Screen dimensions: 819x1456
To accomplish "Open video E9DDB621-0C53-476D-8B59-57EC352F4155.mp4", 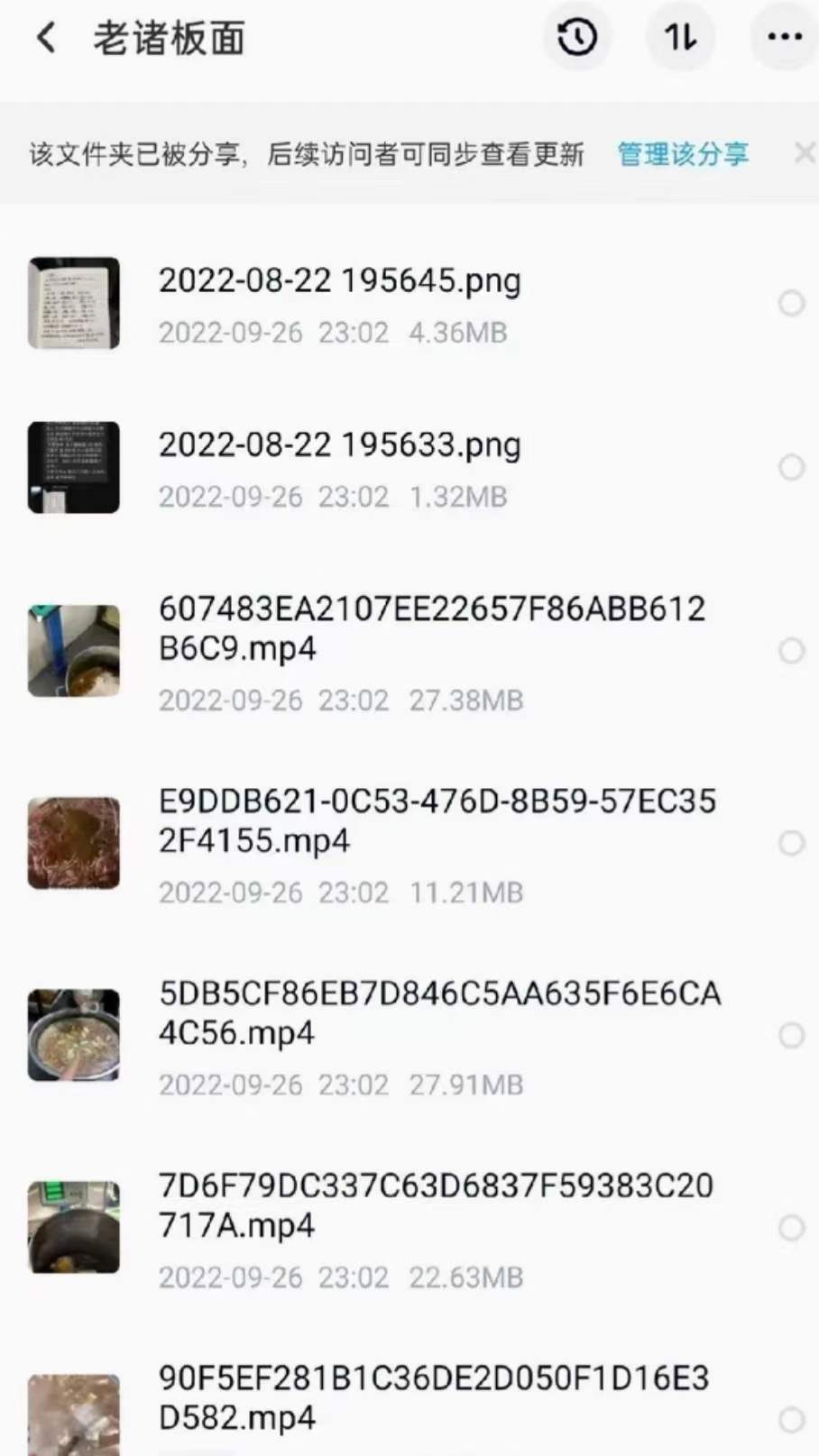I will click(x=437, y=820).
